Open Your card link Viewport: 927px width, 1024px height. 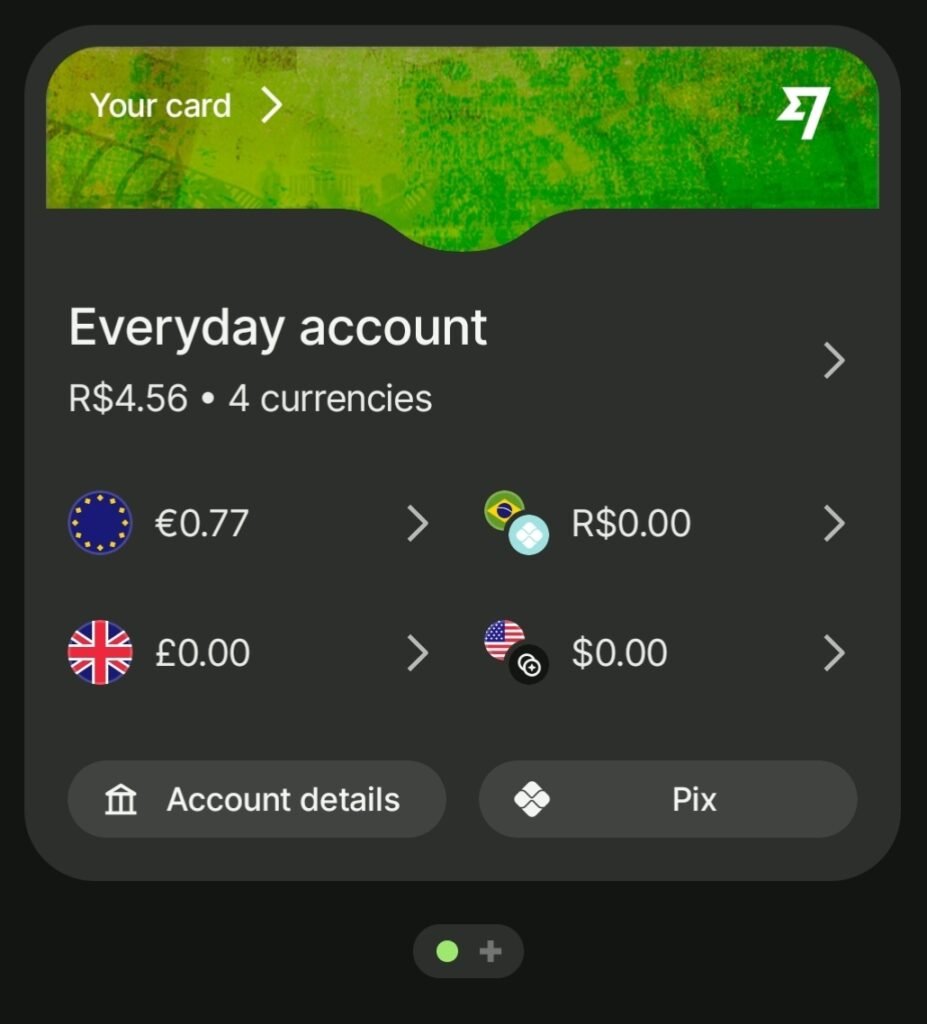click(186, 105)
